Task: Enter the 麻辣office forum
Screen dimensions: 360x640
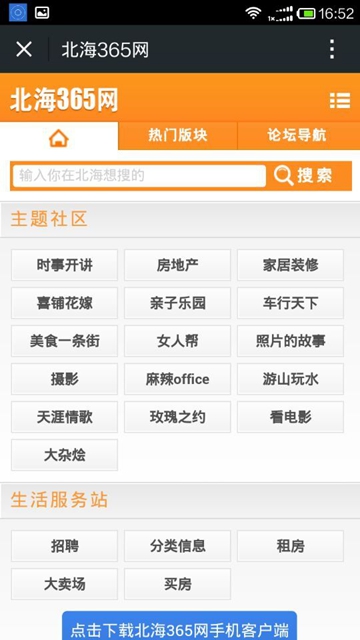Action: pos(178,379)
